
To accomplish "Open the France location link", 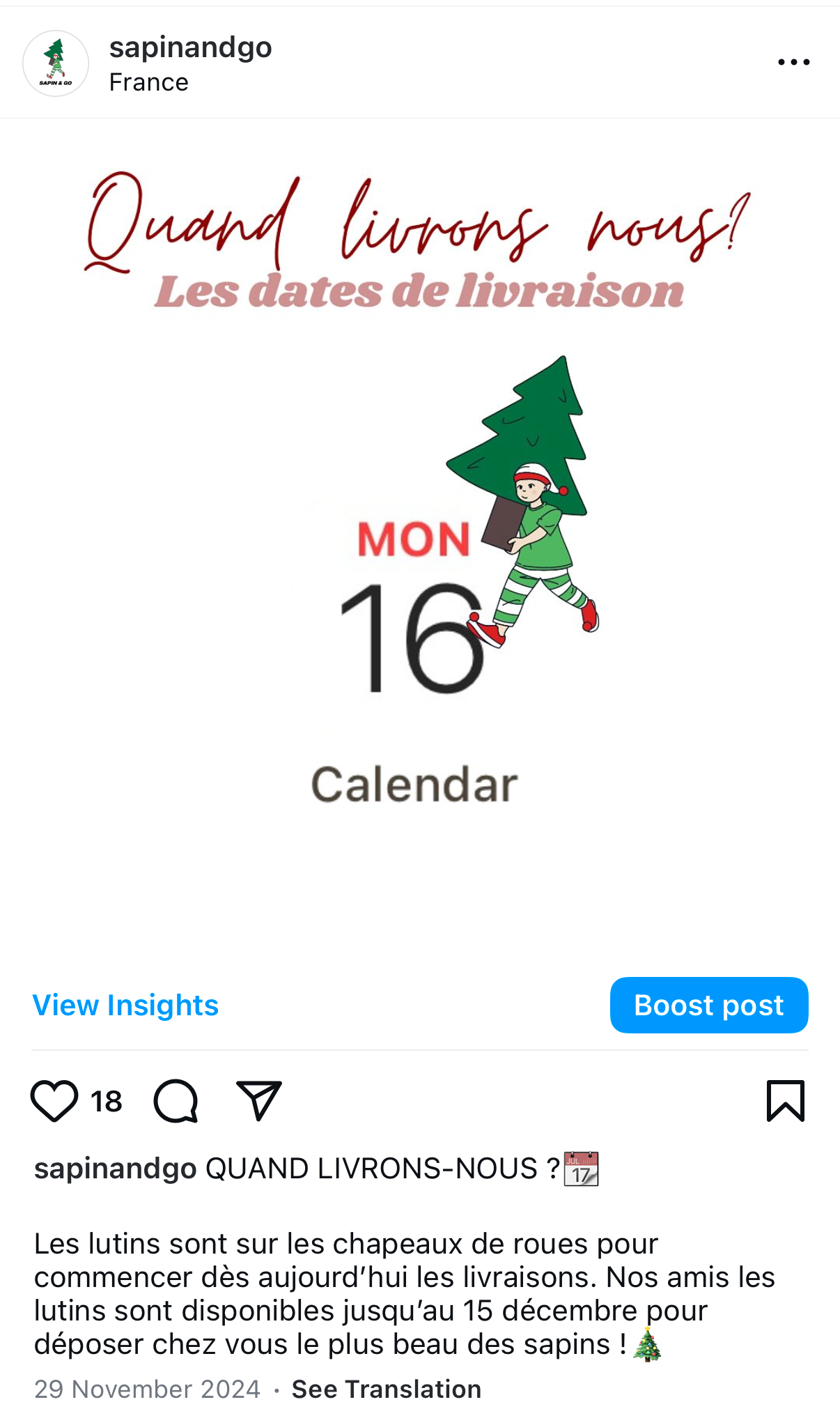I will coord(148,82).
